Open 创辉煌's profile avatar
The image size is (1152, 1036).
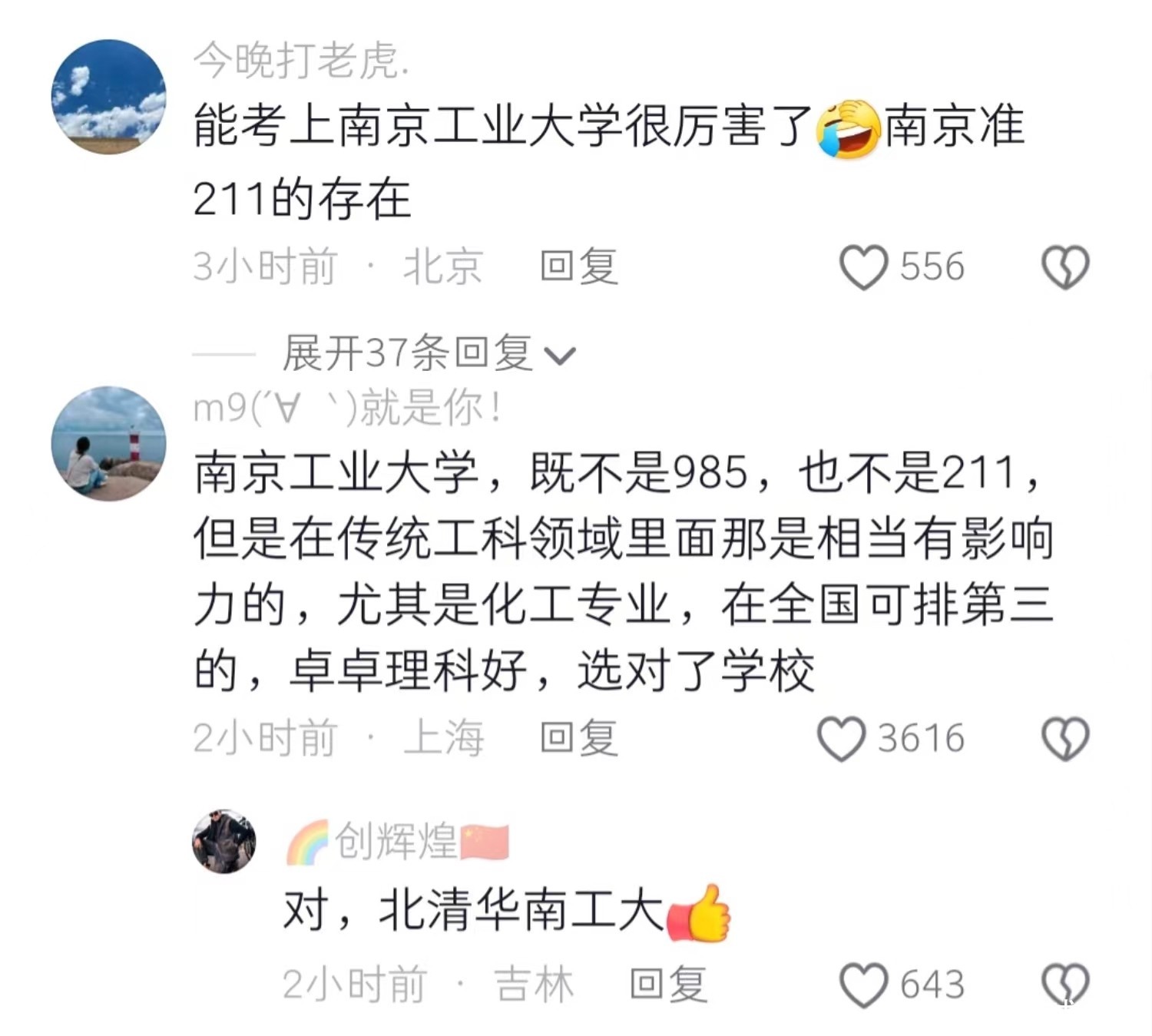point(223,841)
